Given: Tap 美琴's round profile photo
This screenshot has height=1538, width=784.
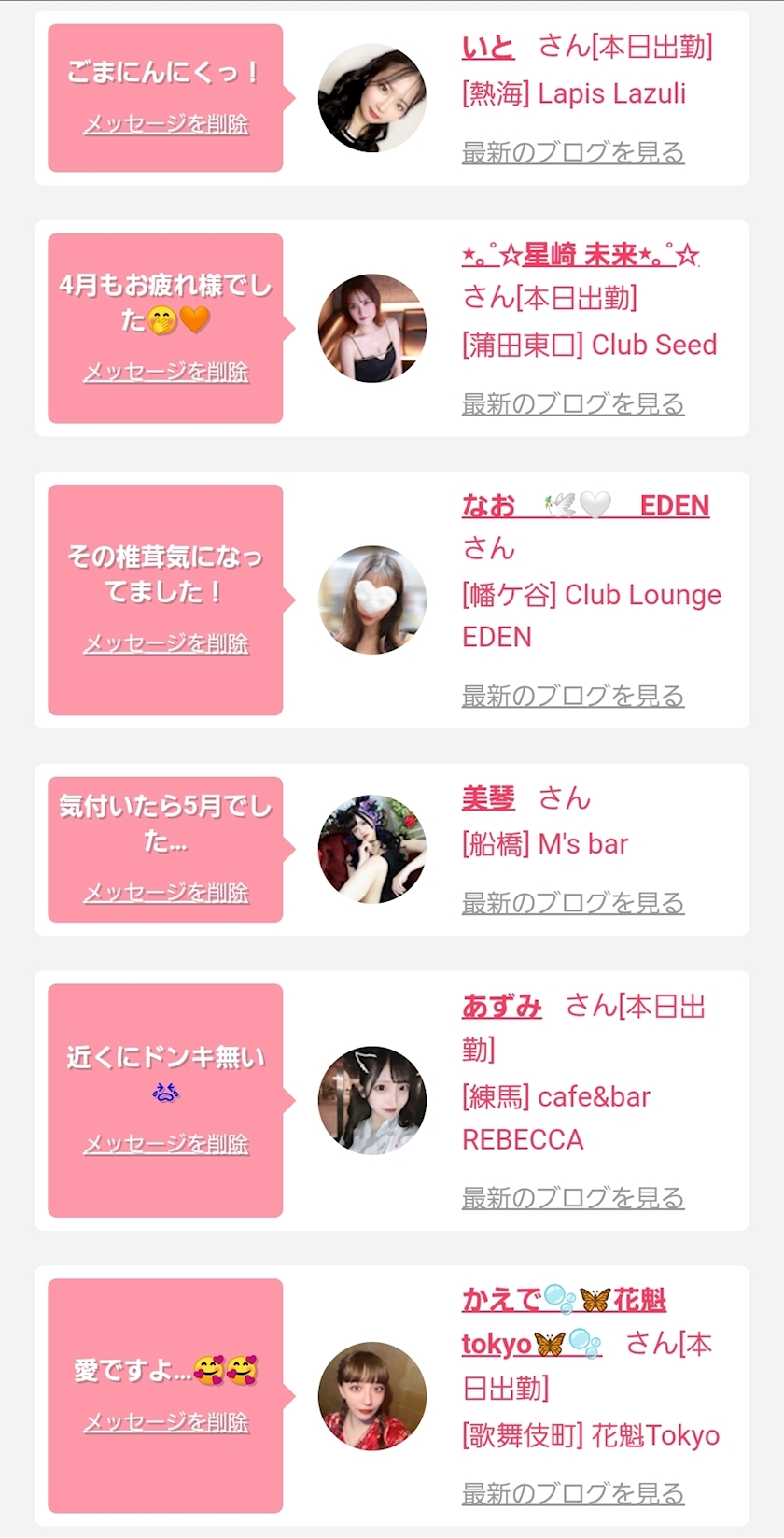Looking at the screenshot, I should pos(372,850).
